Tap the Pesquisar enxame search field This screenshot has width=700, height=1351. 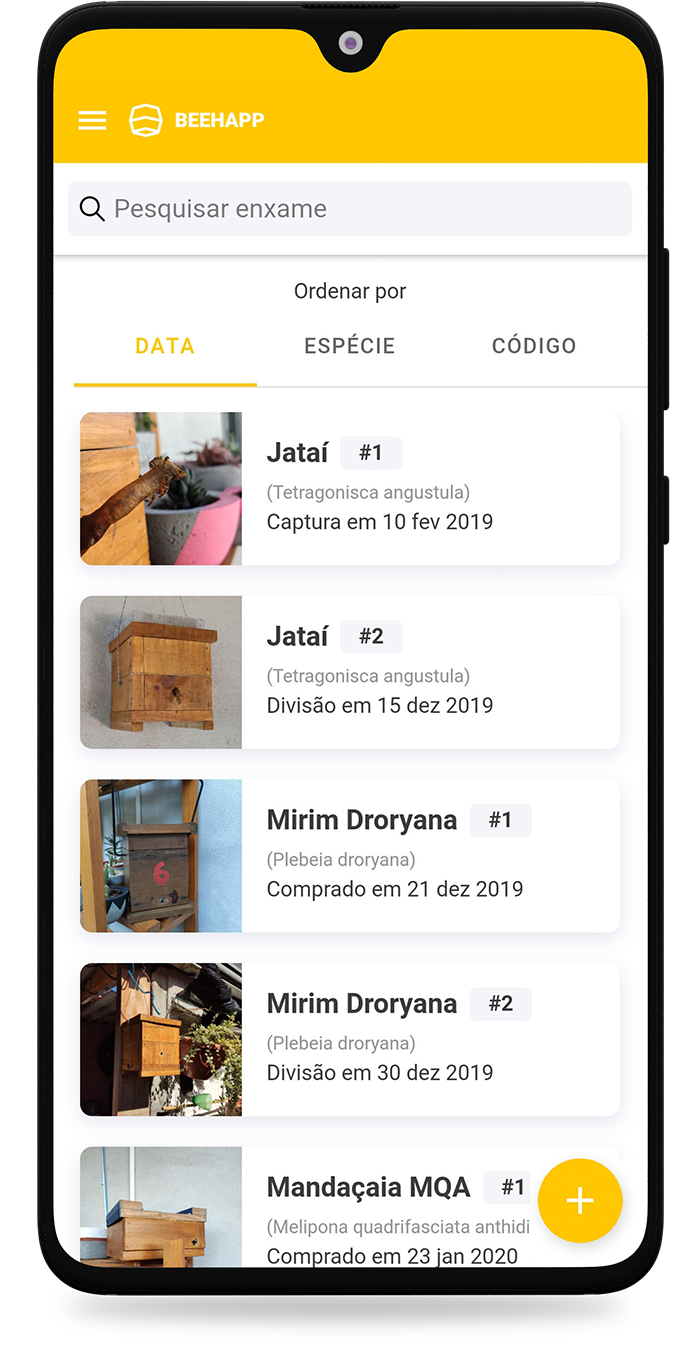(350, 209)
